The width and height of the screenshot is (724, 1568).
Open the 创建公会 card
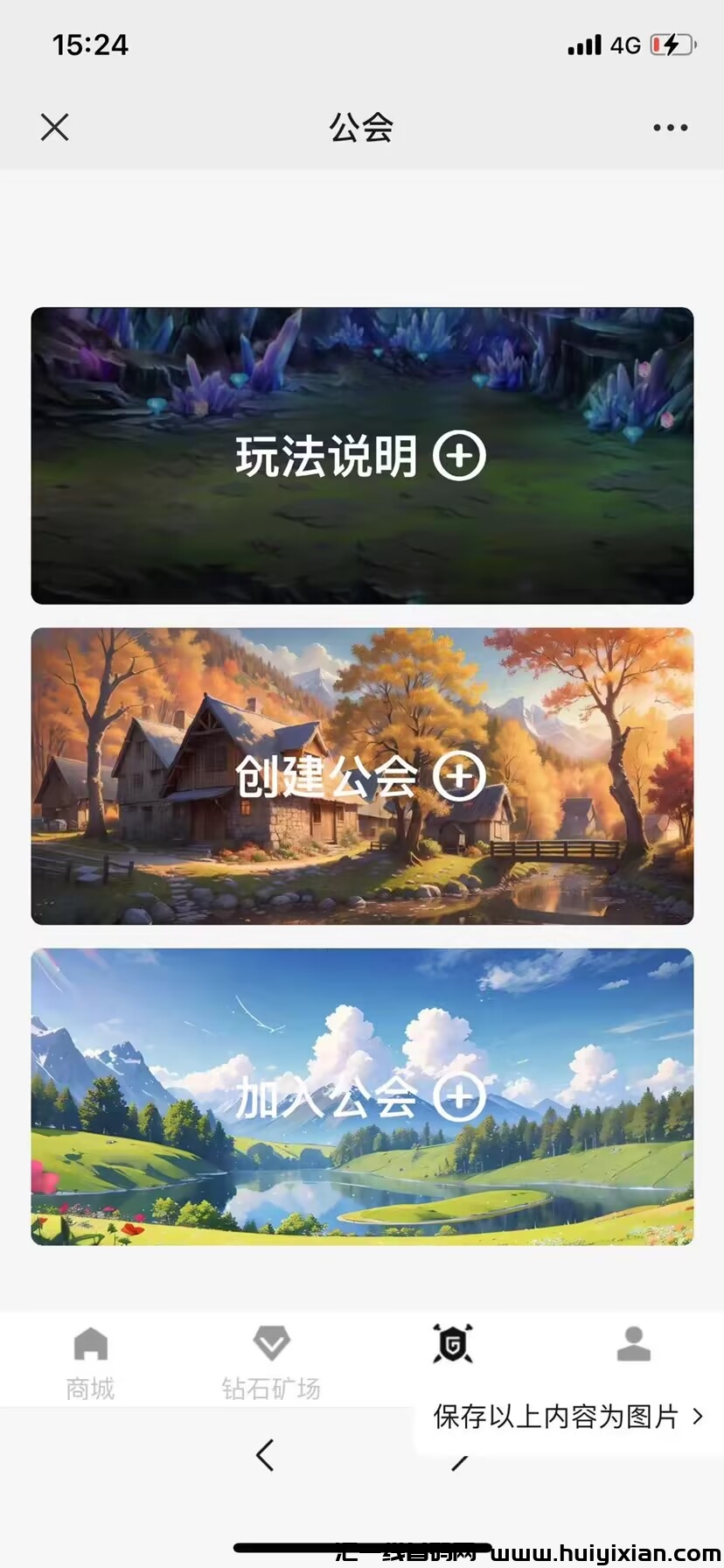click(x=361, y=776)
